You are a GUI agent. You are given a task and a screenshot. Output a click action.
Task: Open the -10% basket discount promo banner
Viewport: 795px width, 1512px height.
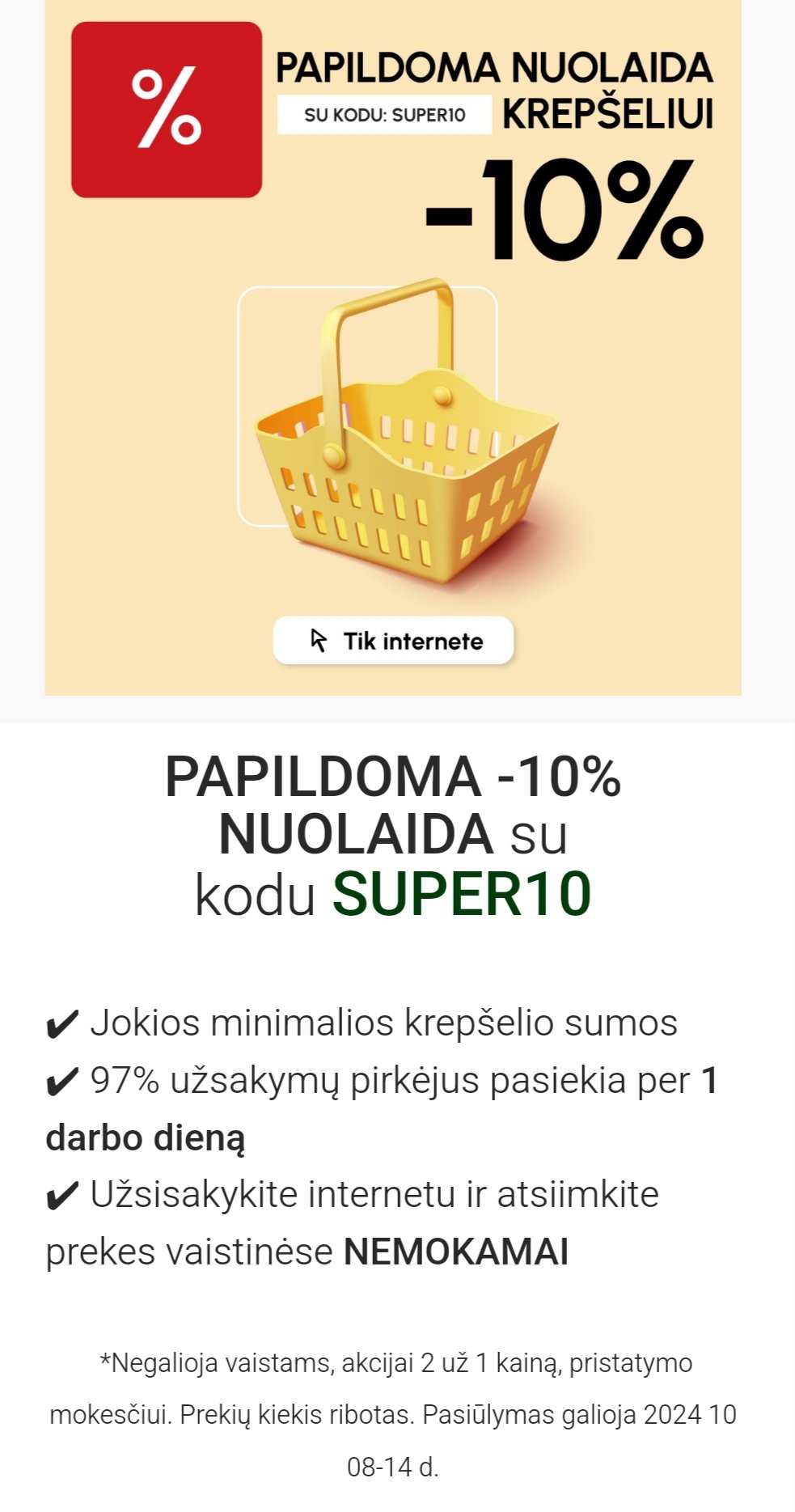point(393,347)
